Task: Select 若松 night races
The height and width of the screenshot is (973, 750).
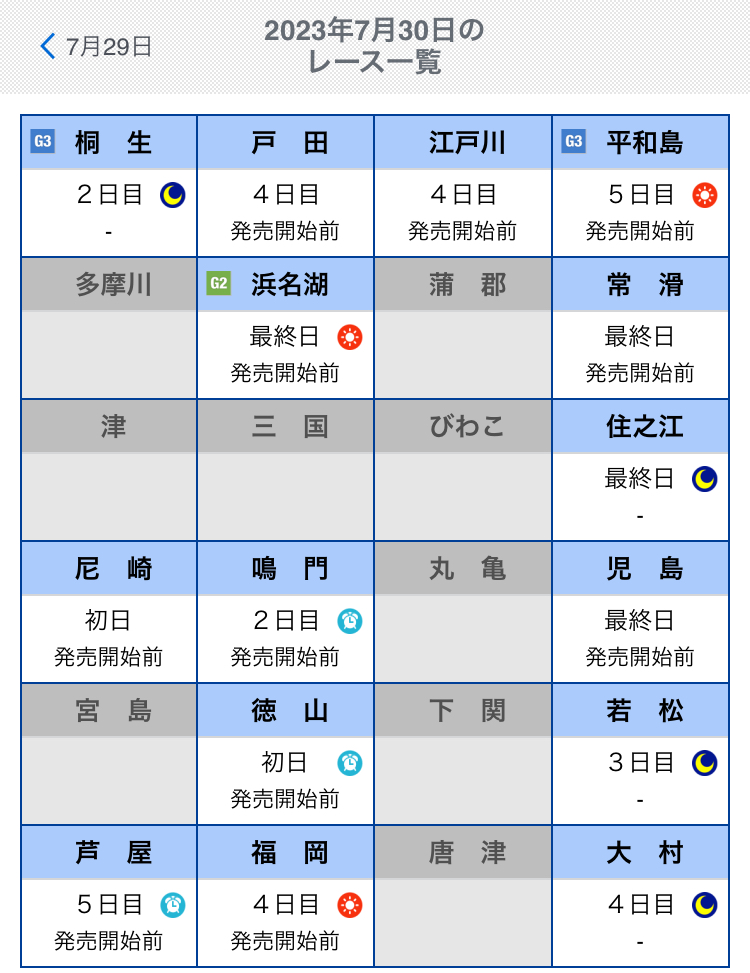Action: click(x=640, y=754)
